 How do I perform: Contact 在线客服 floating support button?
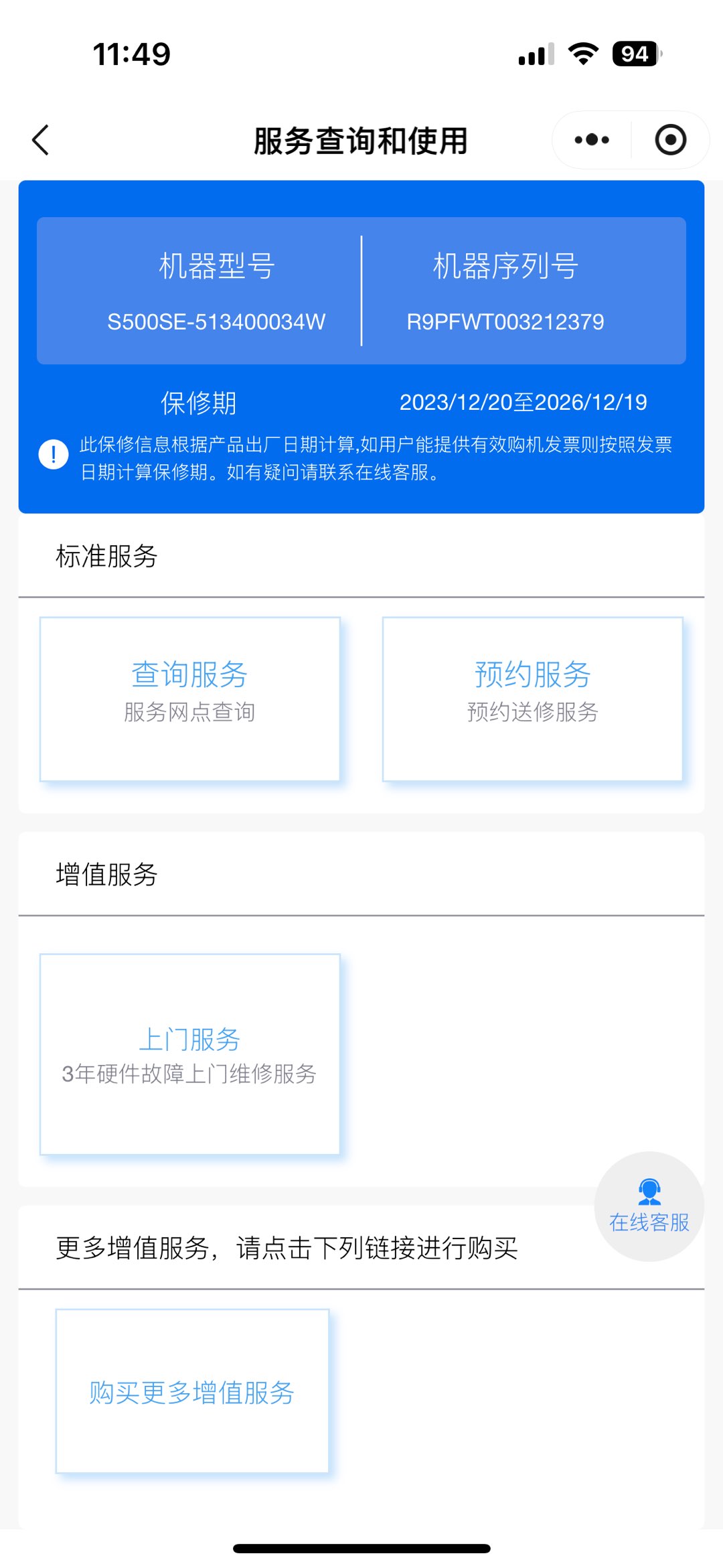click(x=649, y=1206)
